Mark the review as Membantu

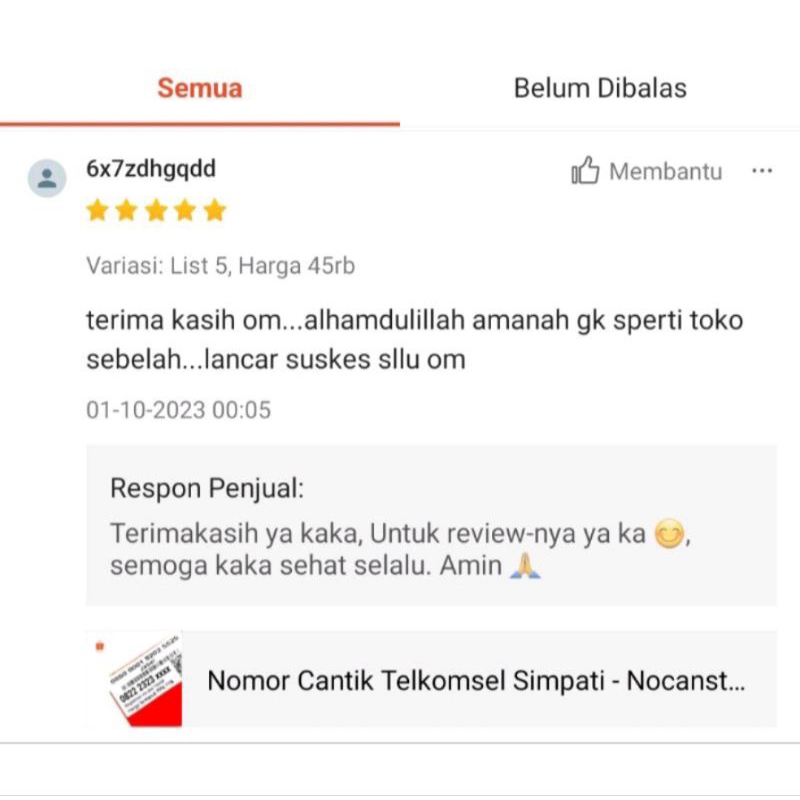tap(647, 170)
